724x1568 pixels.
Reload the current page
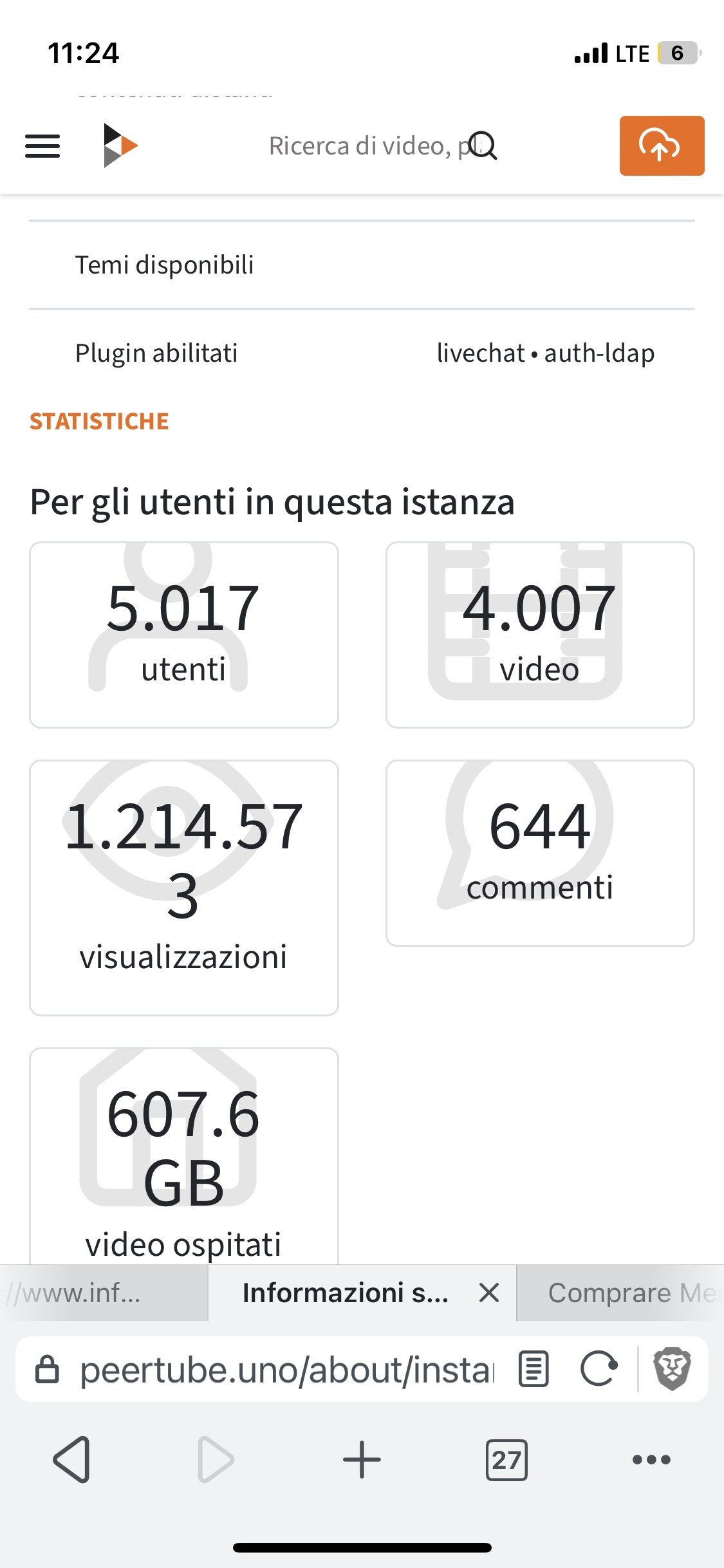tap(599, 1370)
